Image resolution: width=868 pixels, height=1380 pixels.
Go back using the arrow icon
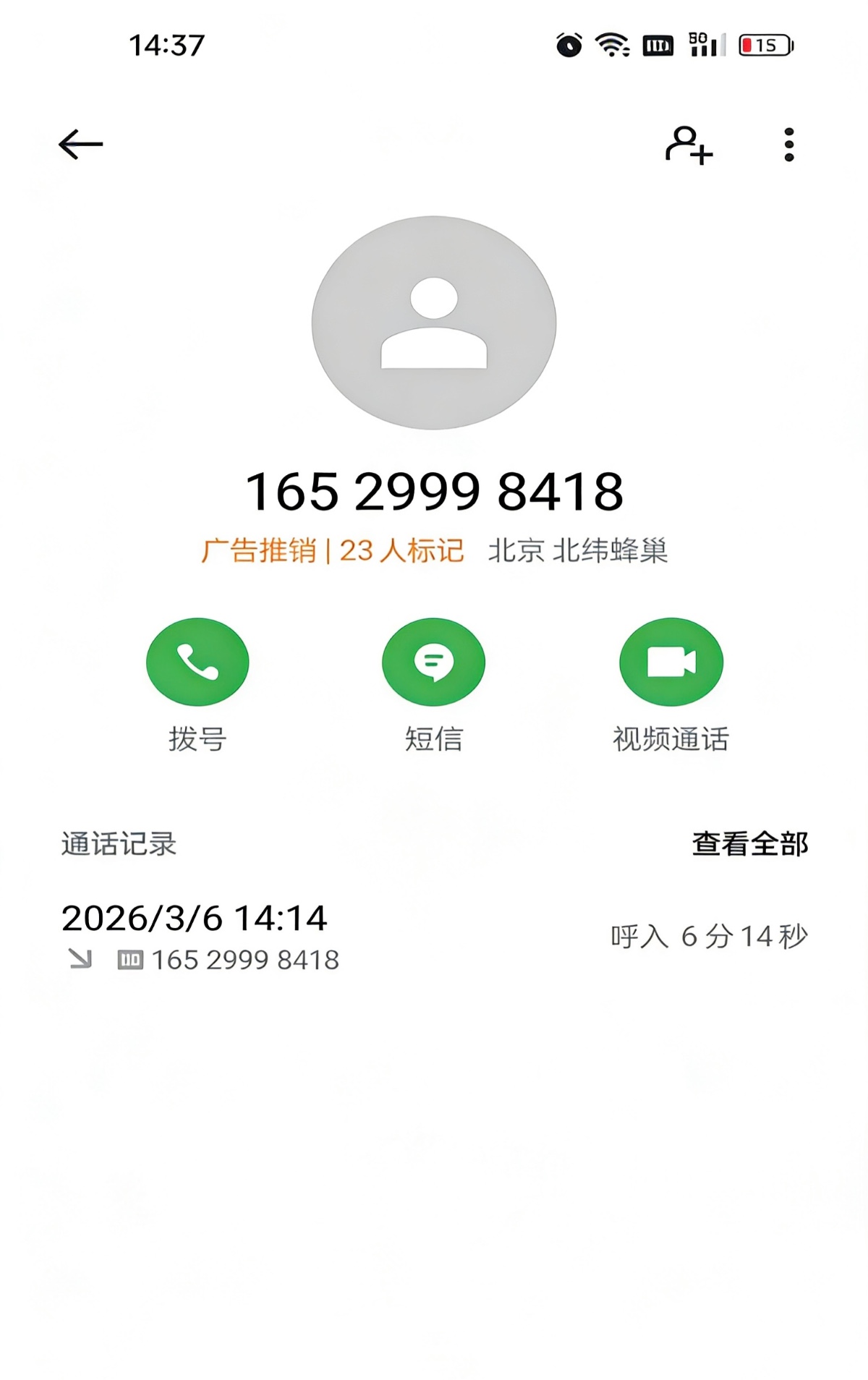(80, 145)
